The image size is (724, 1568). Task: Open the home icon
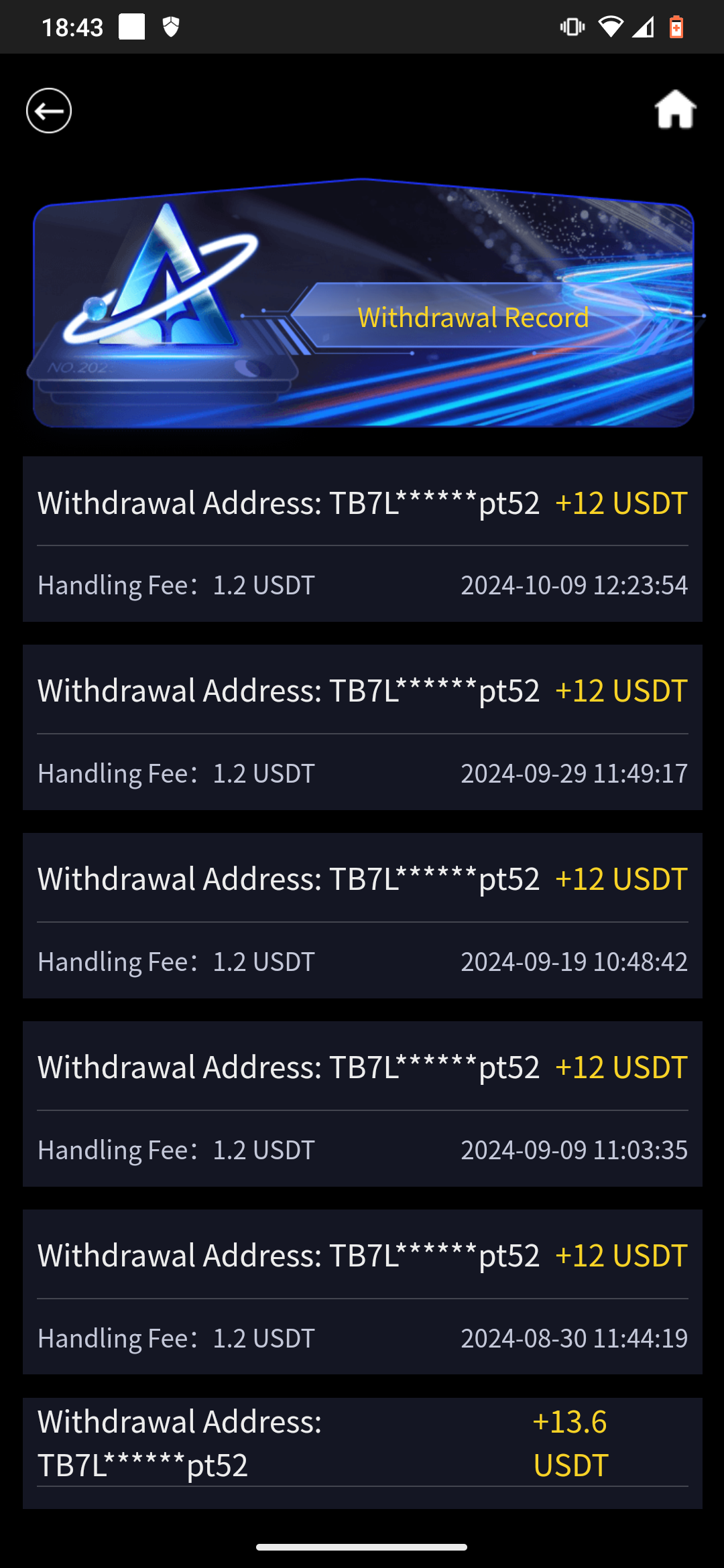675,109
